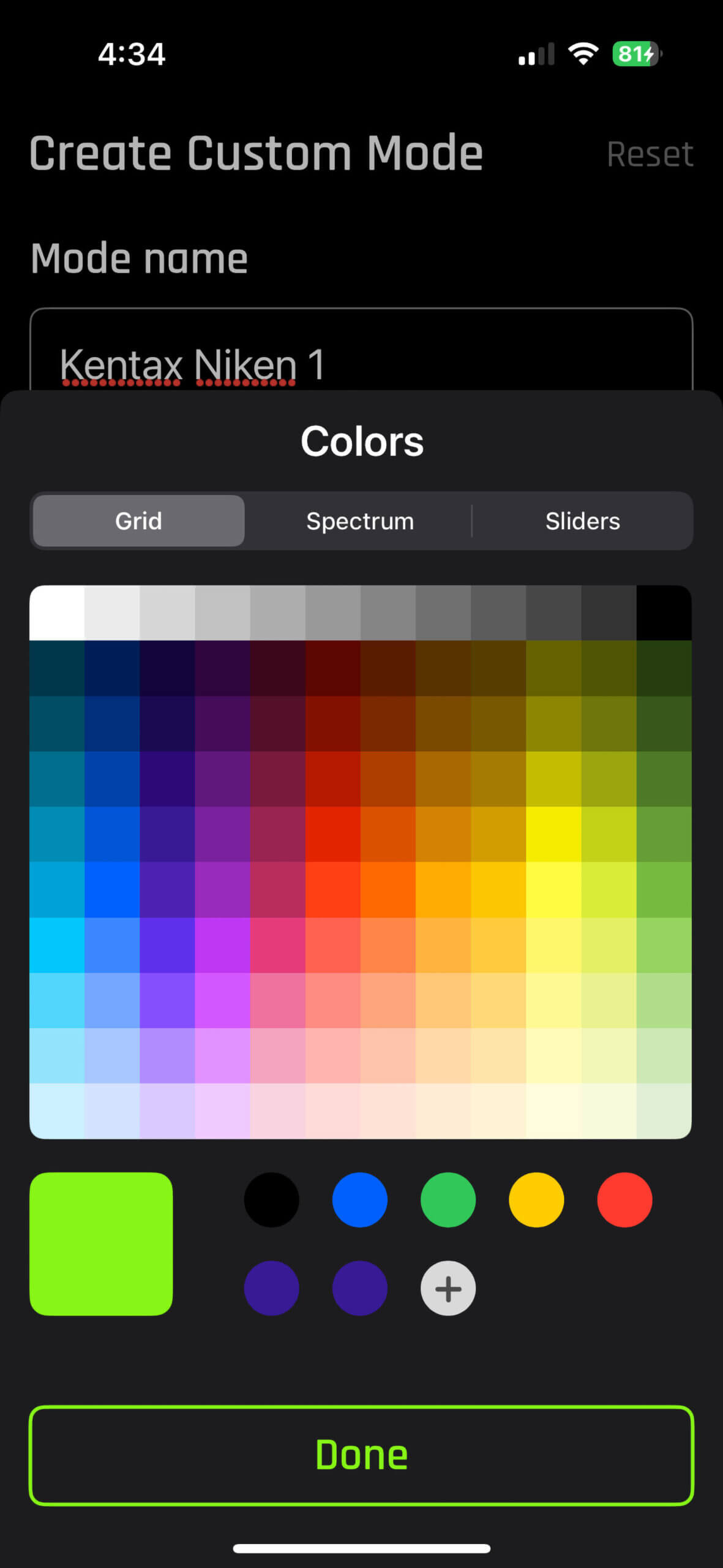Choose the saved red swatch
The image size is (723, 1568).
tap(624, 1200)
